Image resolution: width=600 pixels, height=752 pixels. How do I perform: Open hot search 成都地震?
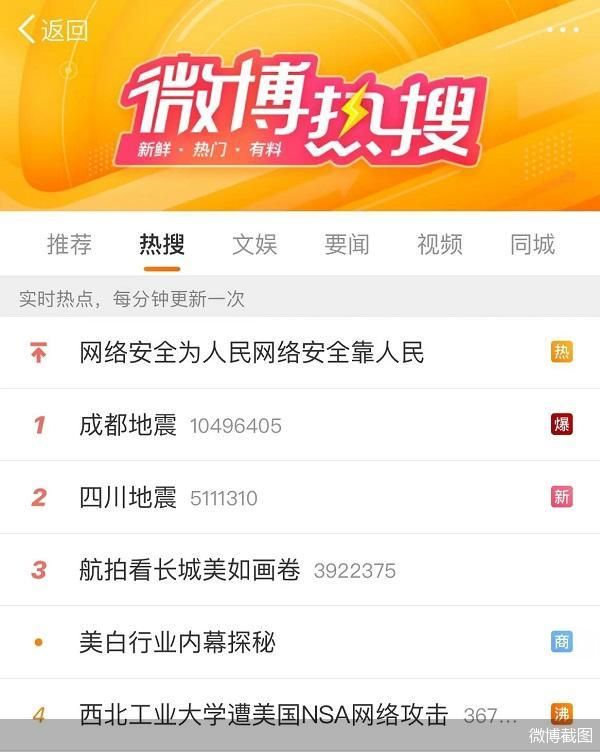point(128,425)
